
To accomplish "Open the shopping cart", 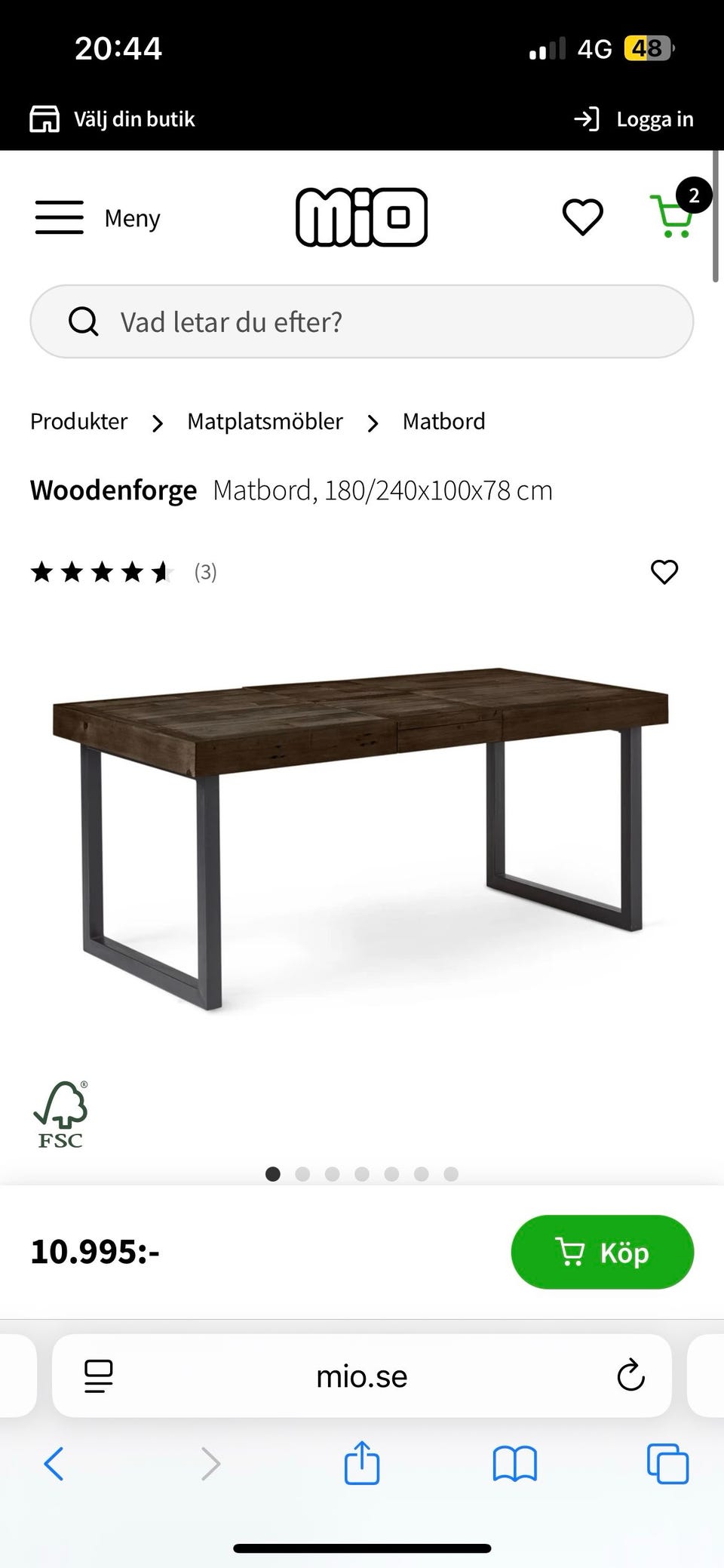I will (676, 213).
